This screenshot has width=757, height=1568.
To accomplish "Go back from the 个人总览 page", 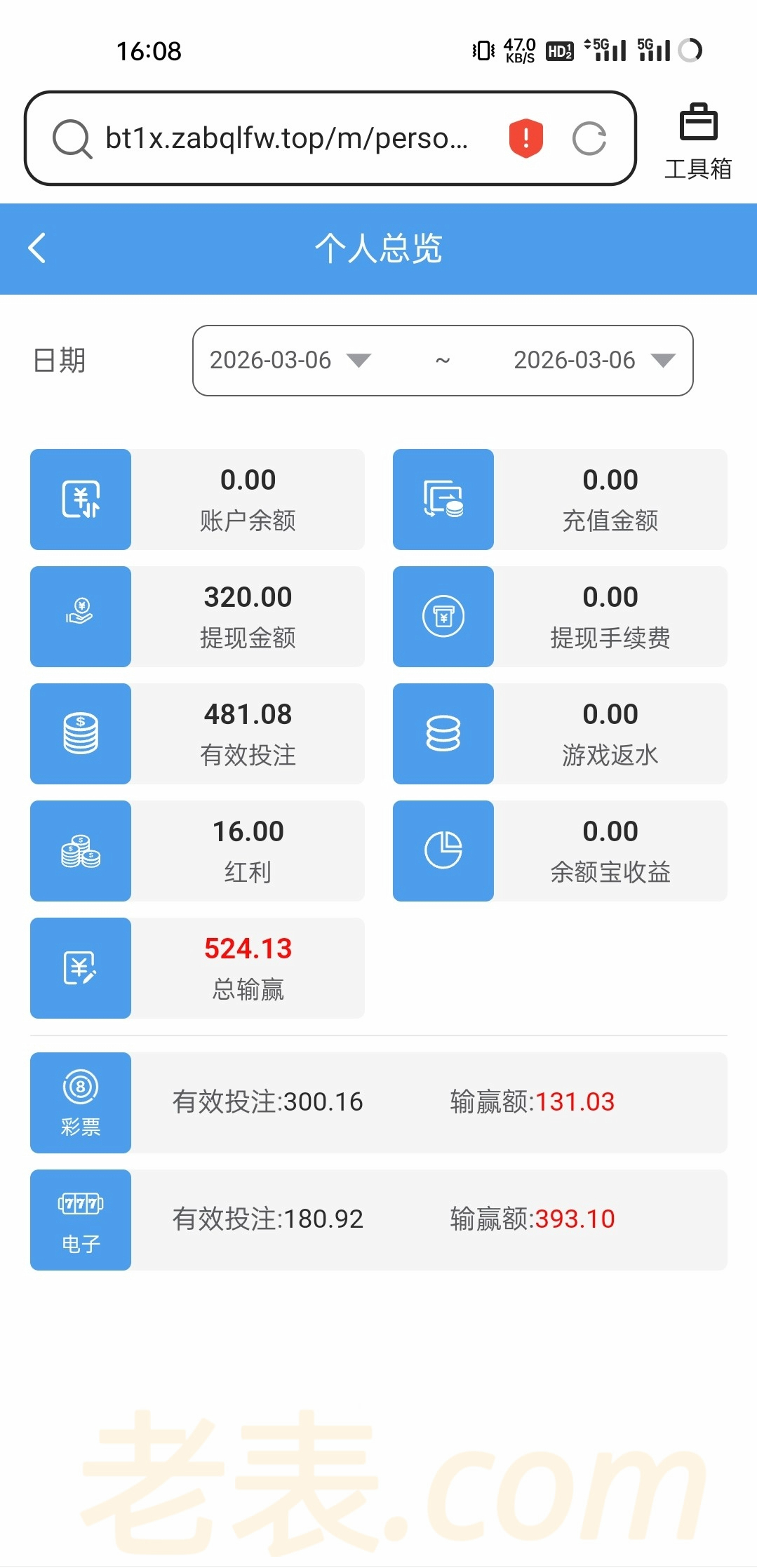I will (37, 248).
